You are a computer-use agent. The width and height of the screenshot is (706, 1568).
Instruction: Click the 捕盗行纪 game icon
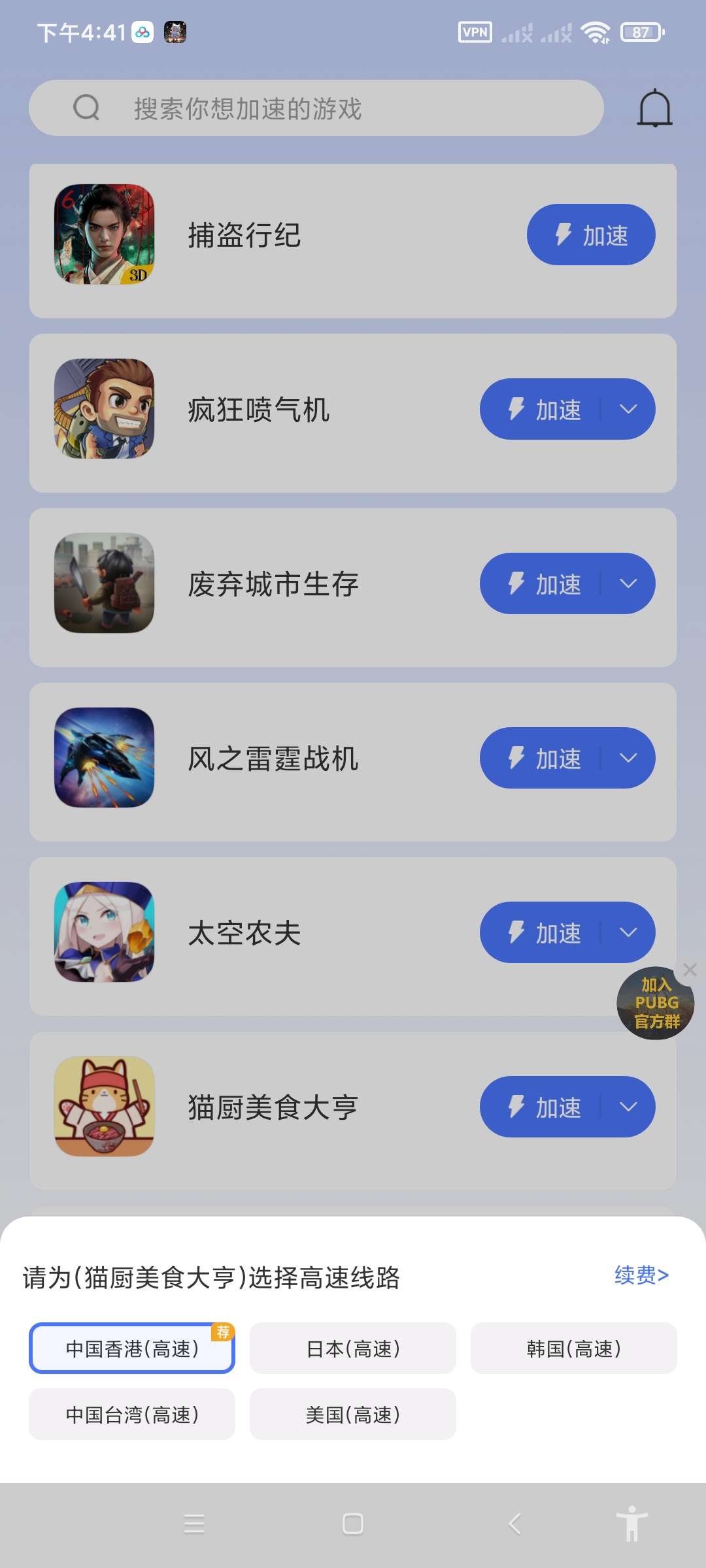coord(104,235)
